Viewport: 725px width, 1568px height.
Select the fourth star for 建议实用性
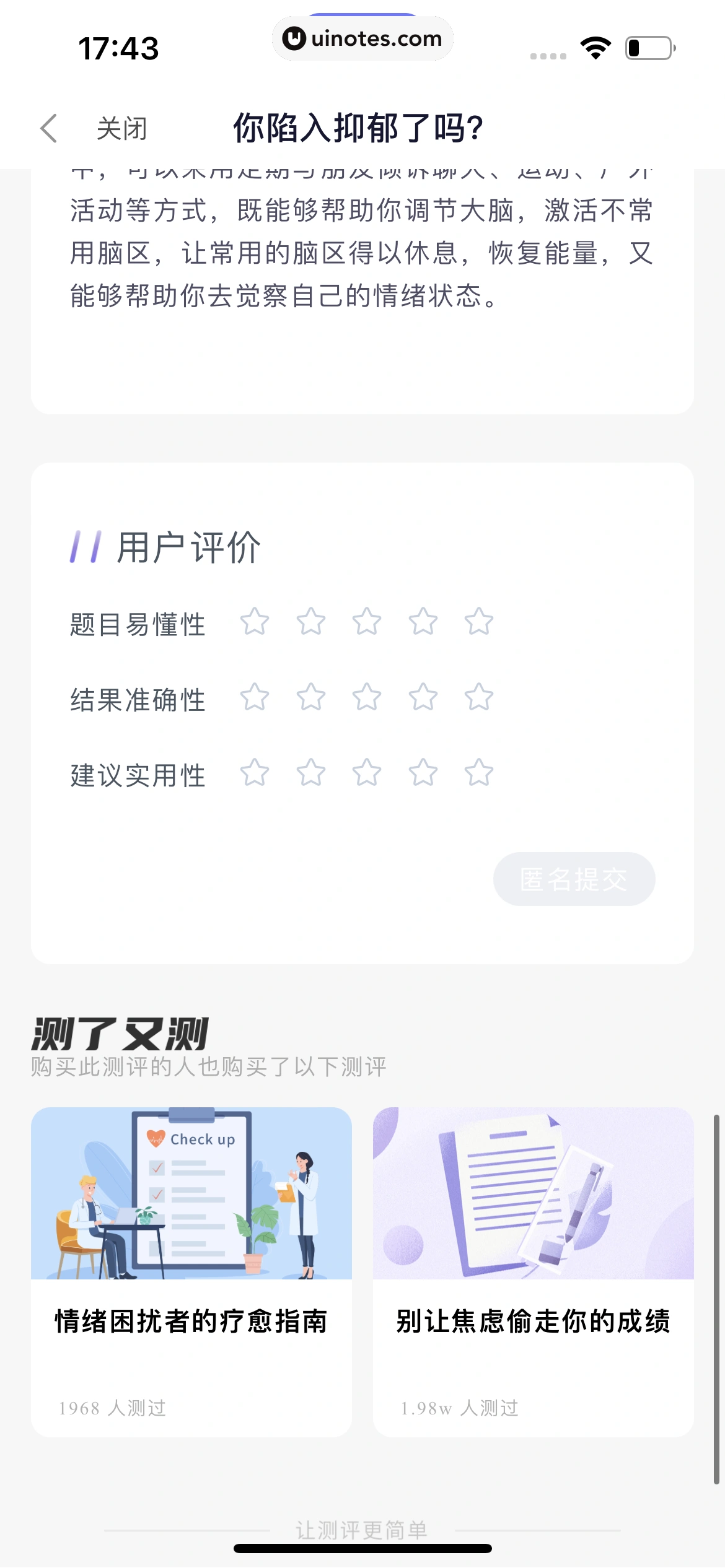click(423, 773)
